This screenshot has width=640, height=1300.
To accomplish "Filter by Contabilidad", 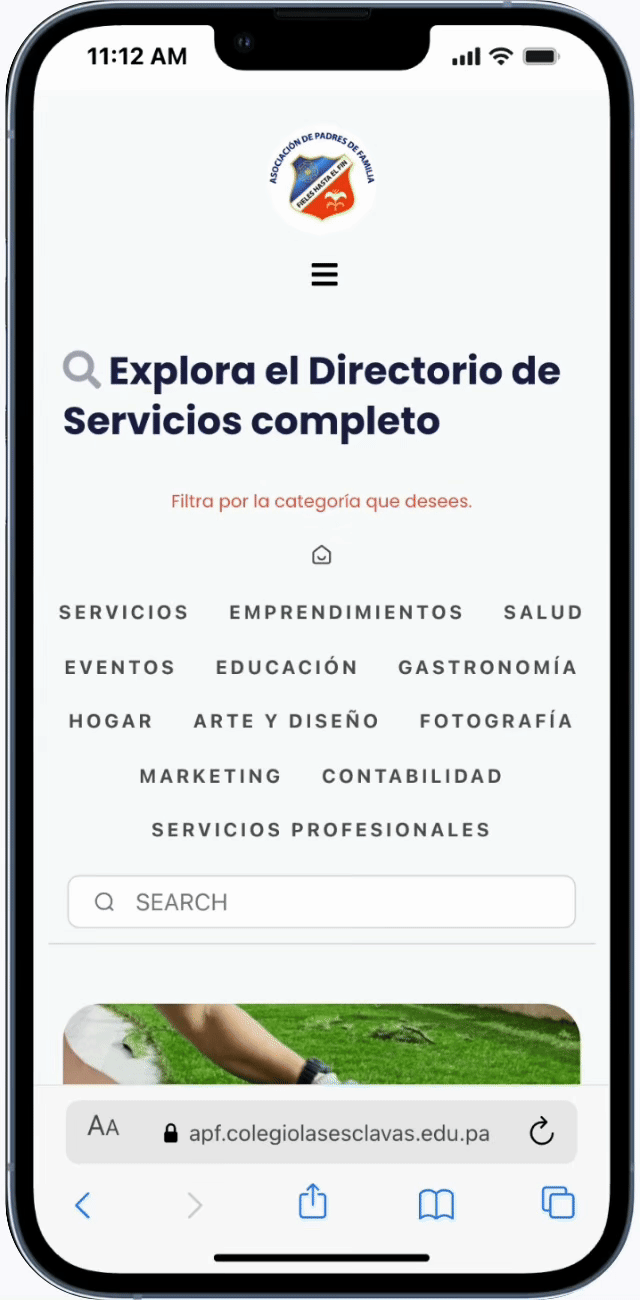I will pos(412,776).
